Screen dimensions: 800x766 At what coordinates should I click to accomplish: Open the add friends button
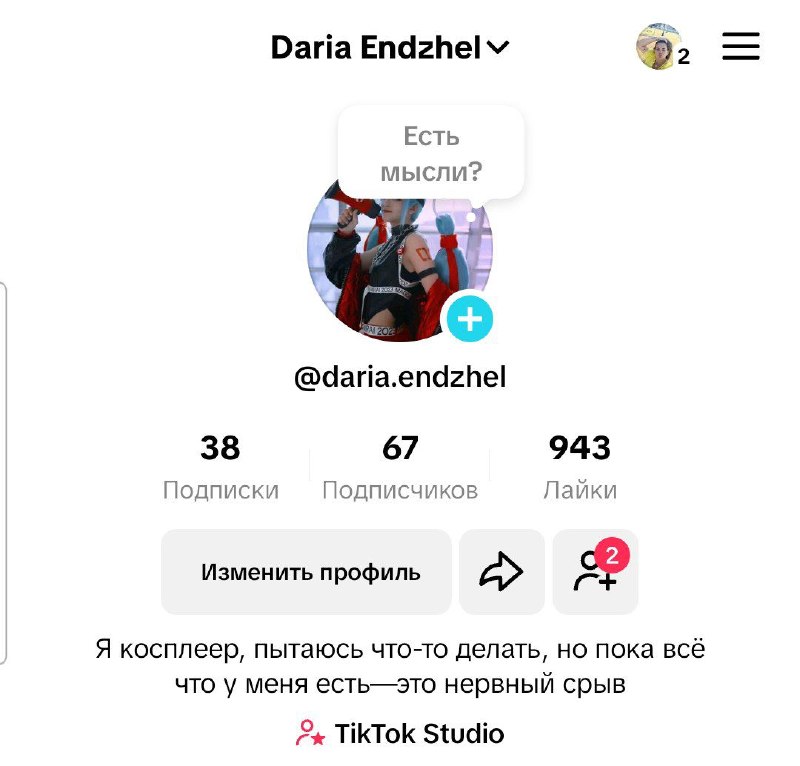[595, 572]
